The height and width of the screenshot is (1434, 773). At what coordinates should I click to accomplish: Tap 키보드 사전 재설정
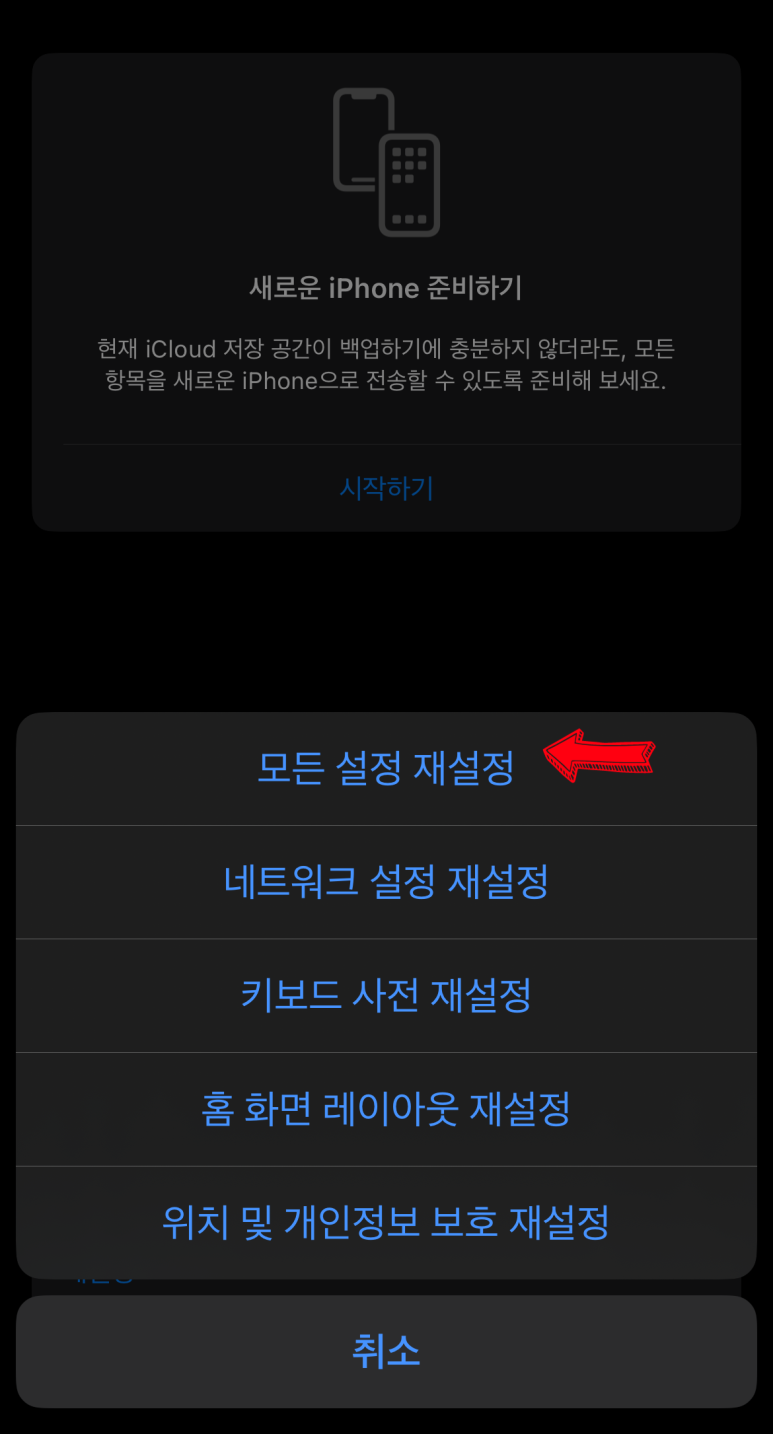(386, 995)
